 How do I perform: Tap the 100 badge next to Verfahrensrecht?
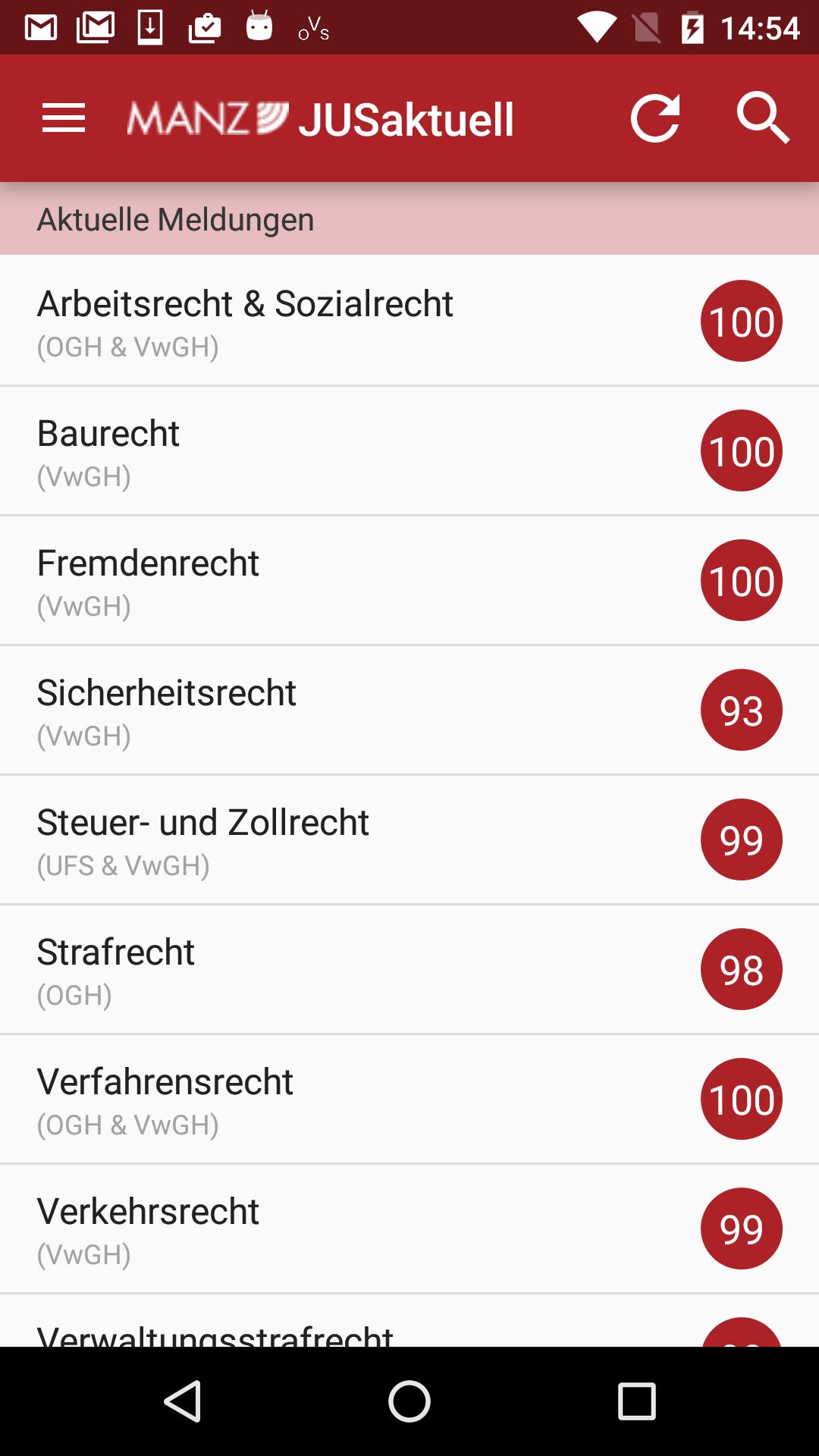(x=741, y=1099)
